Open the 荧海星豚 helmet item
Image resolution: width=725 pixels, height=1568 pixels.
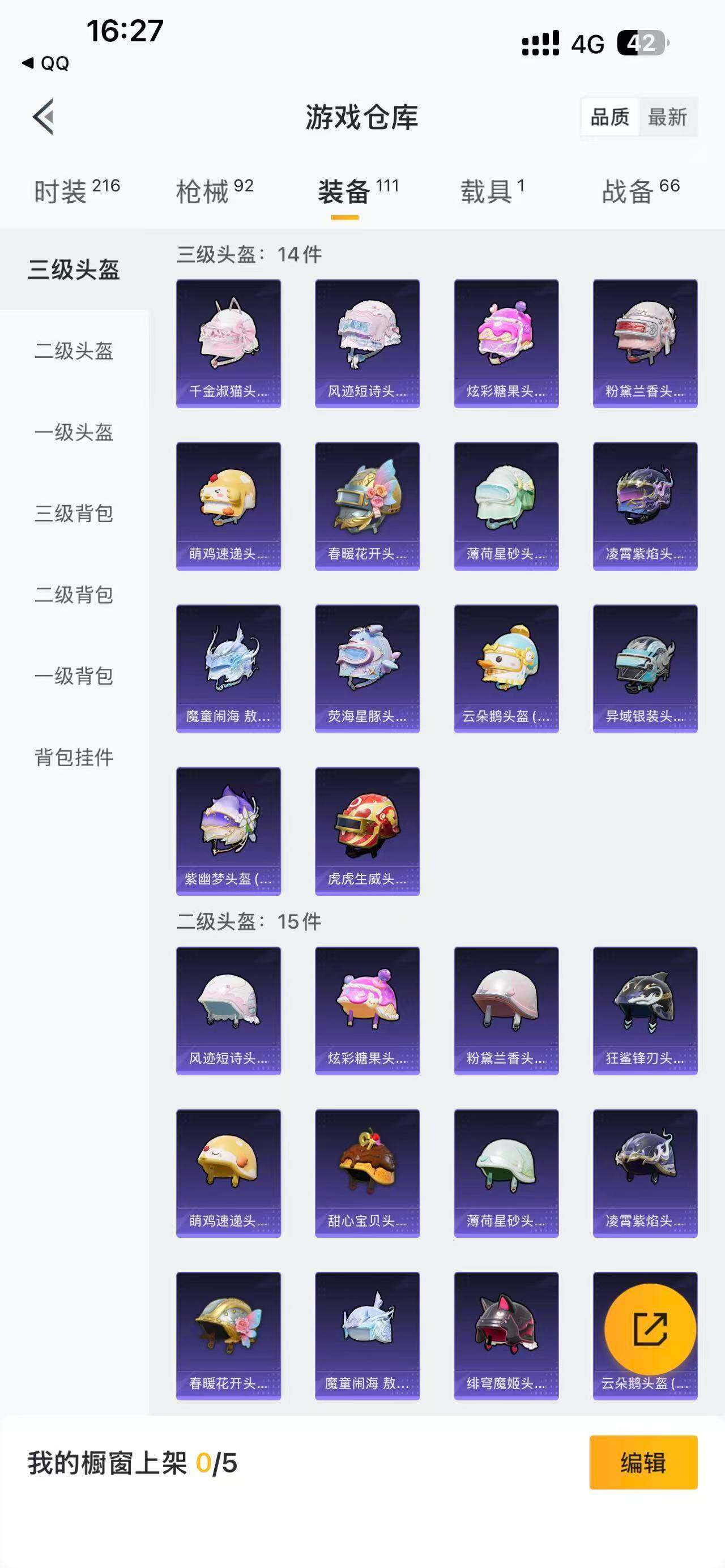[367, 668]
